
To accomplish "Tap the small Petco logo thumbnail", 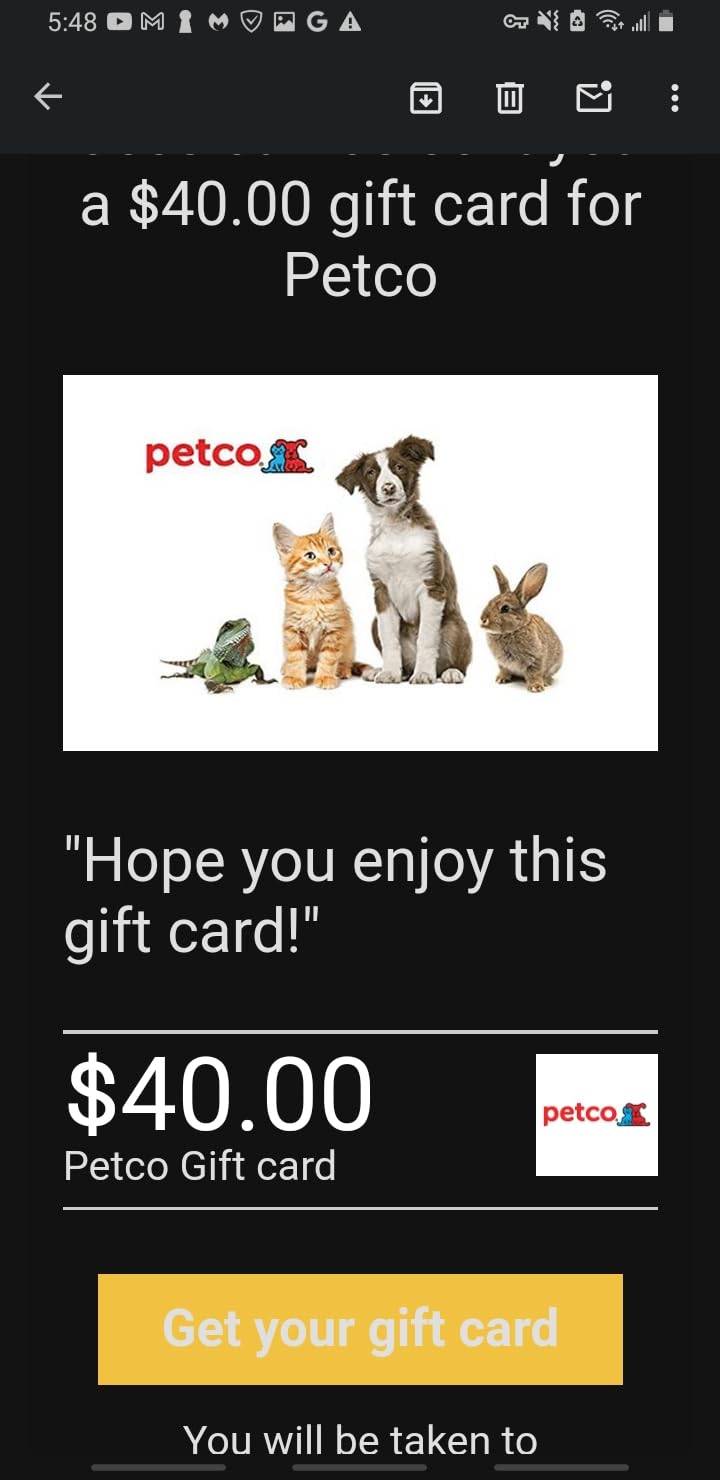I will tap(596, 1115).
